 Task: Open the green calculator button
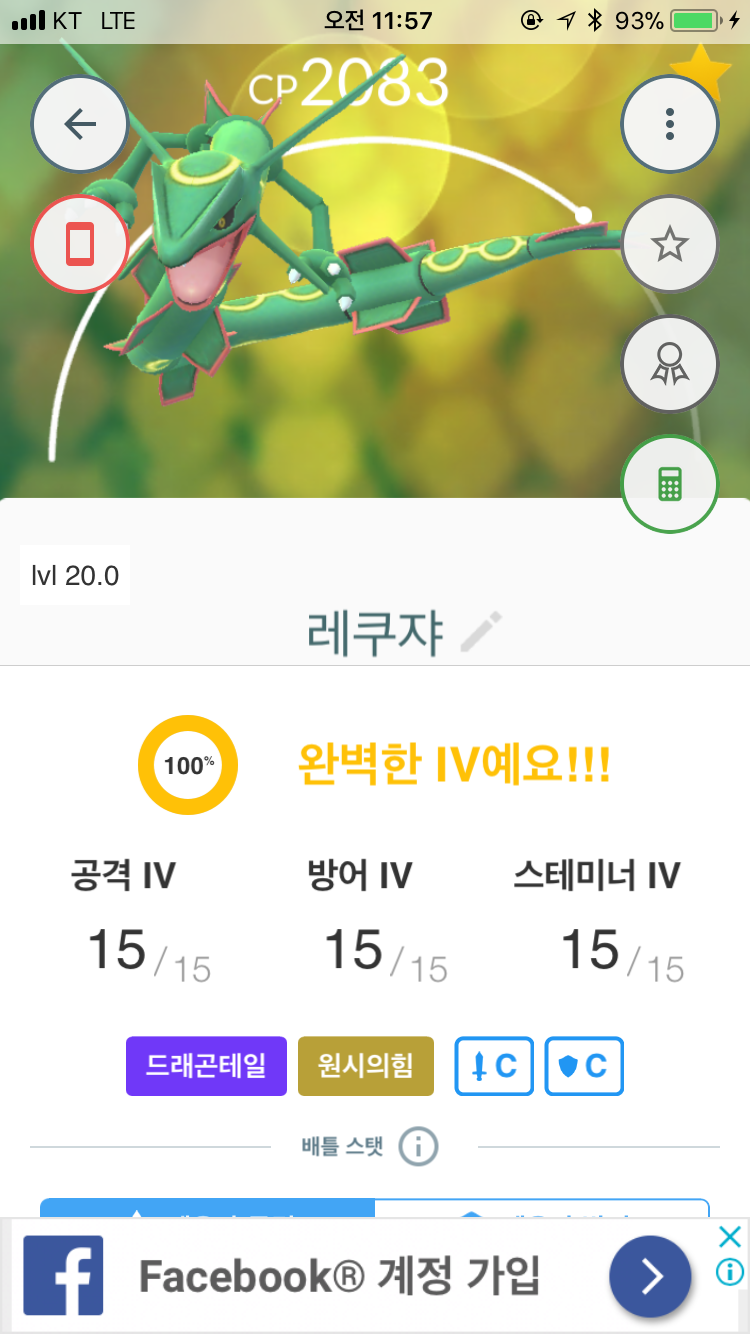click(x=670, y=484)
